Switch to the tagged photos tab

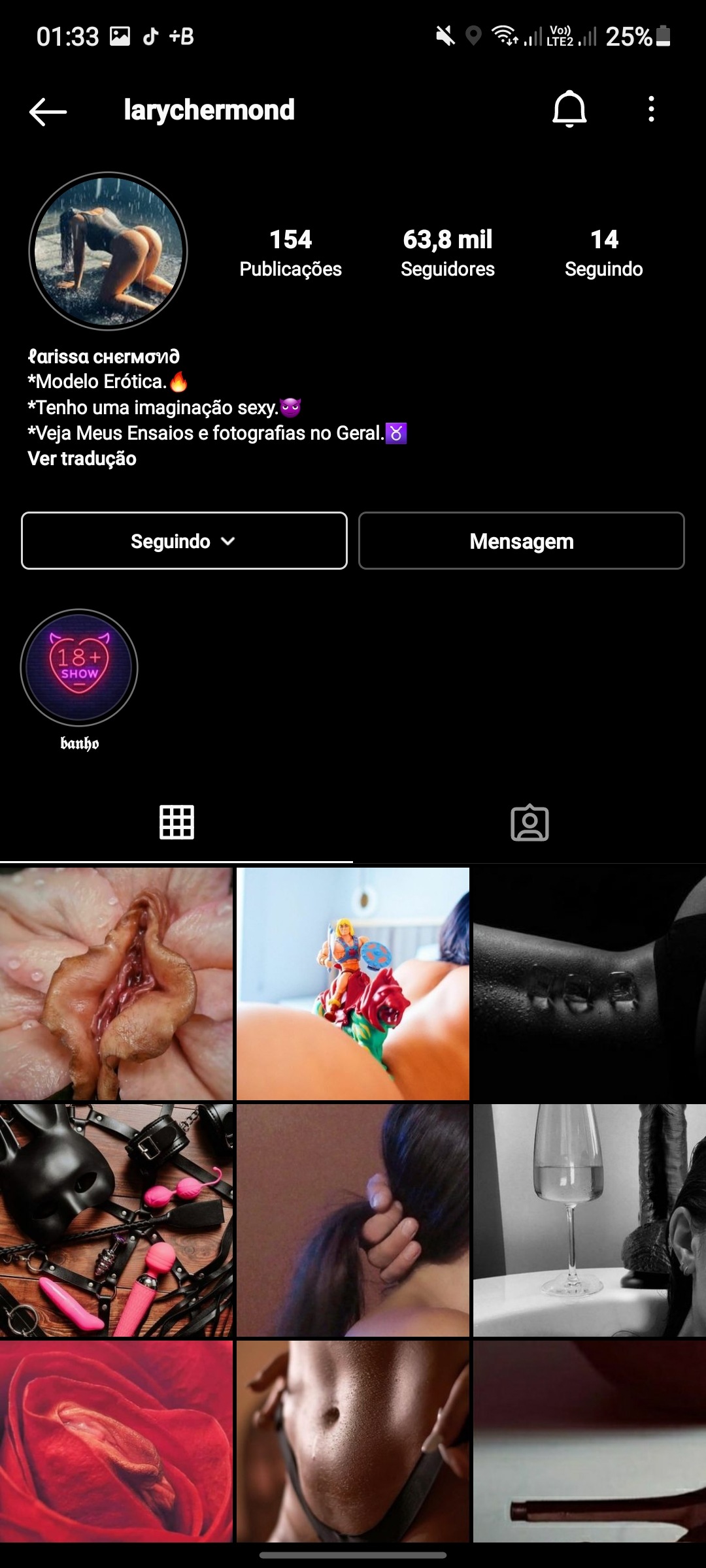point(529,822)
